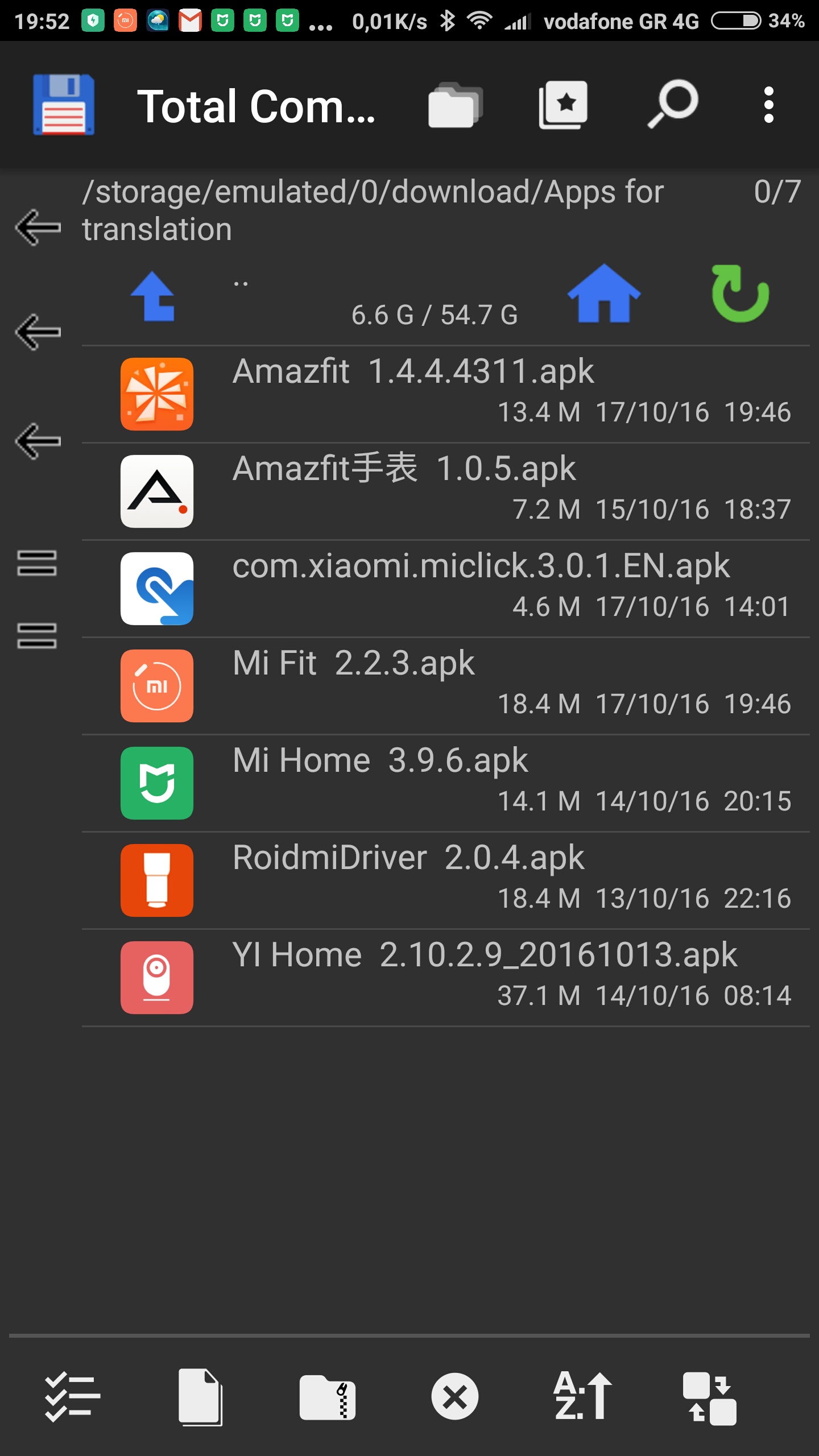Open the folder history icon
The height and width of the screenshot is (1456, 819).
[x=455, y=105]
